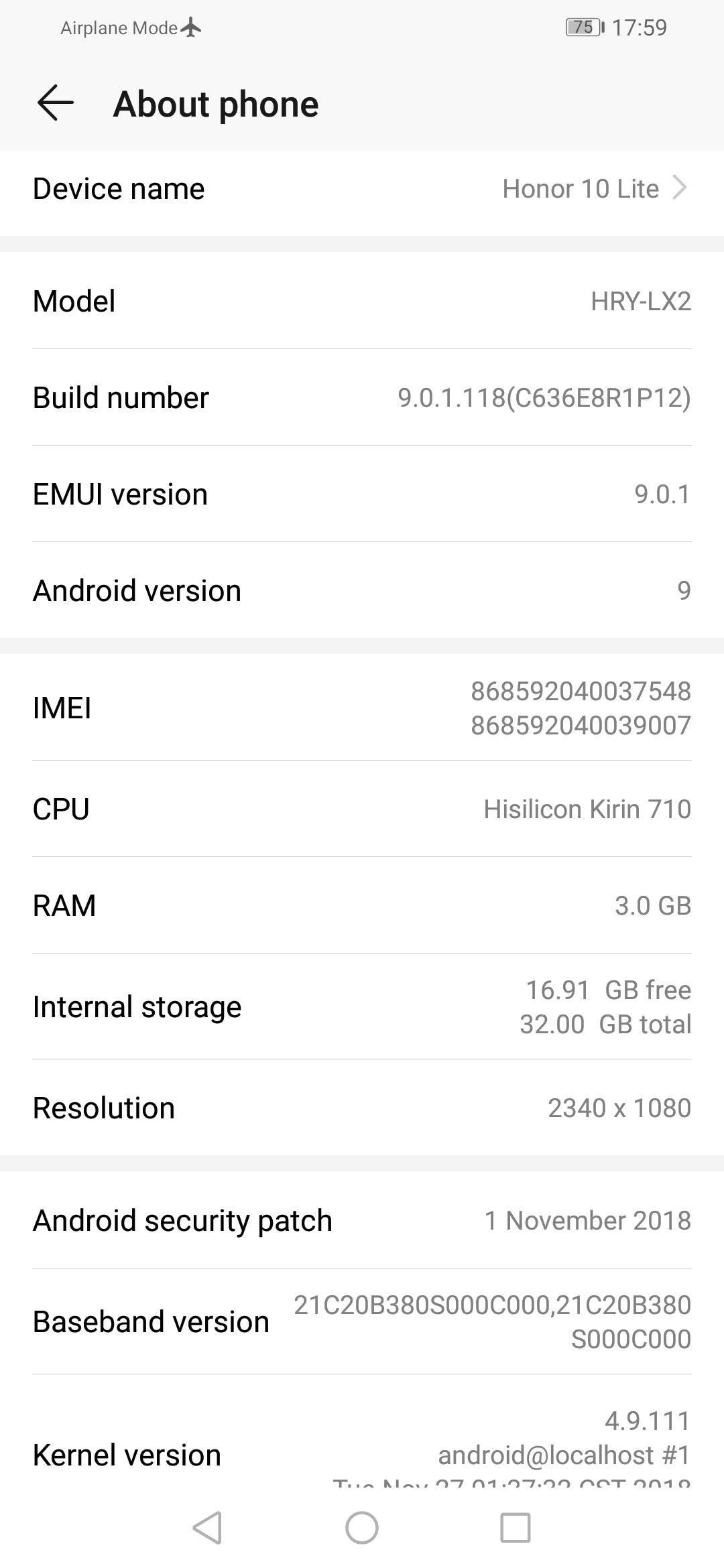Tap the Android security patch entry
The image size is (724, 1568).
(362, 1220)
